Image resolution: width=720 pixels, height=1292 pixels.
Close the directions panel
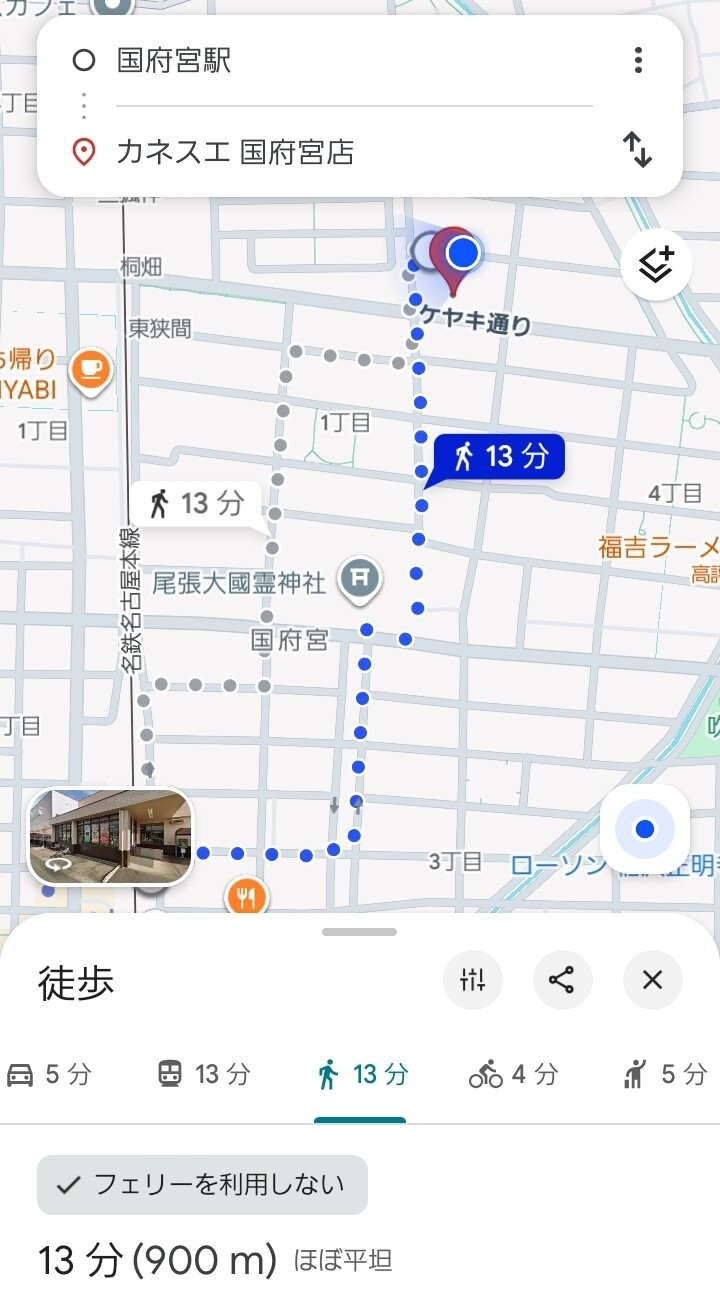652,980
